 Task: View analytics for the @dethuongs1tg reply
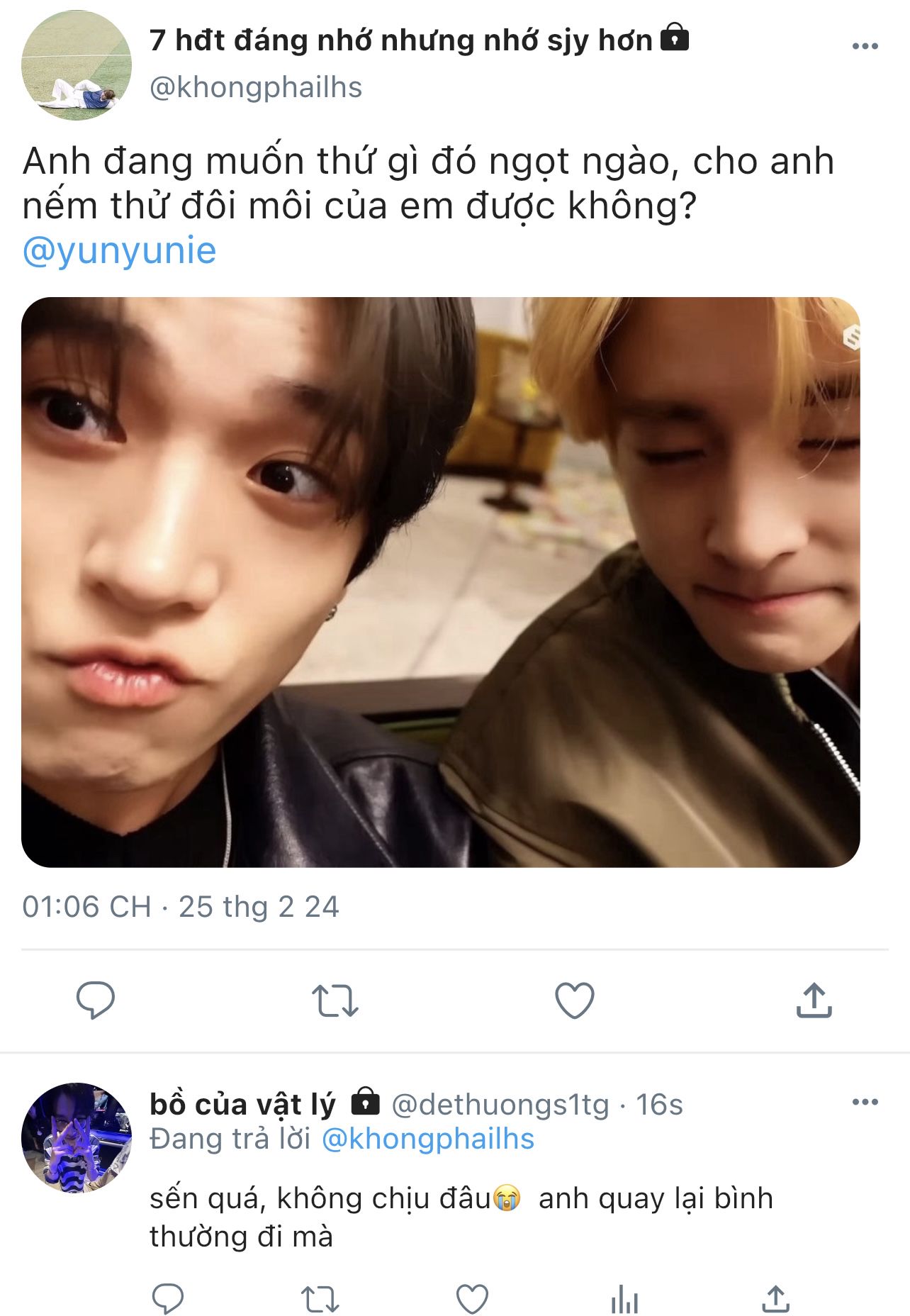(x=624, y=1299)
